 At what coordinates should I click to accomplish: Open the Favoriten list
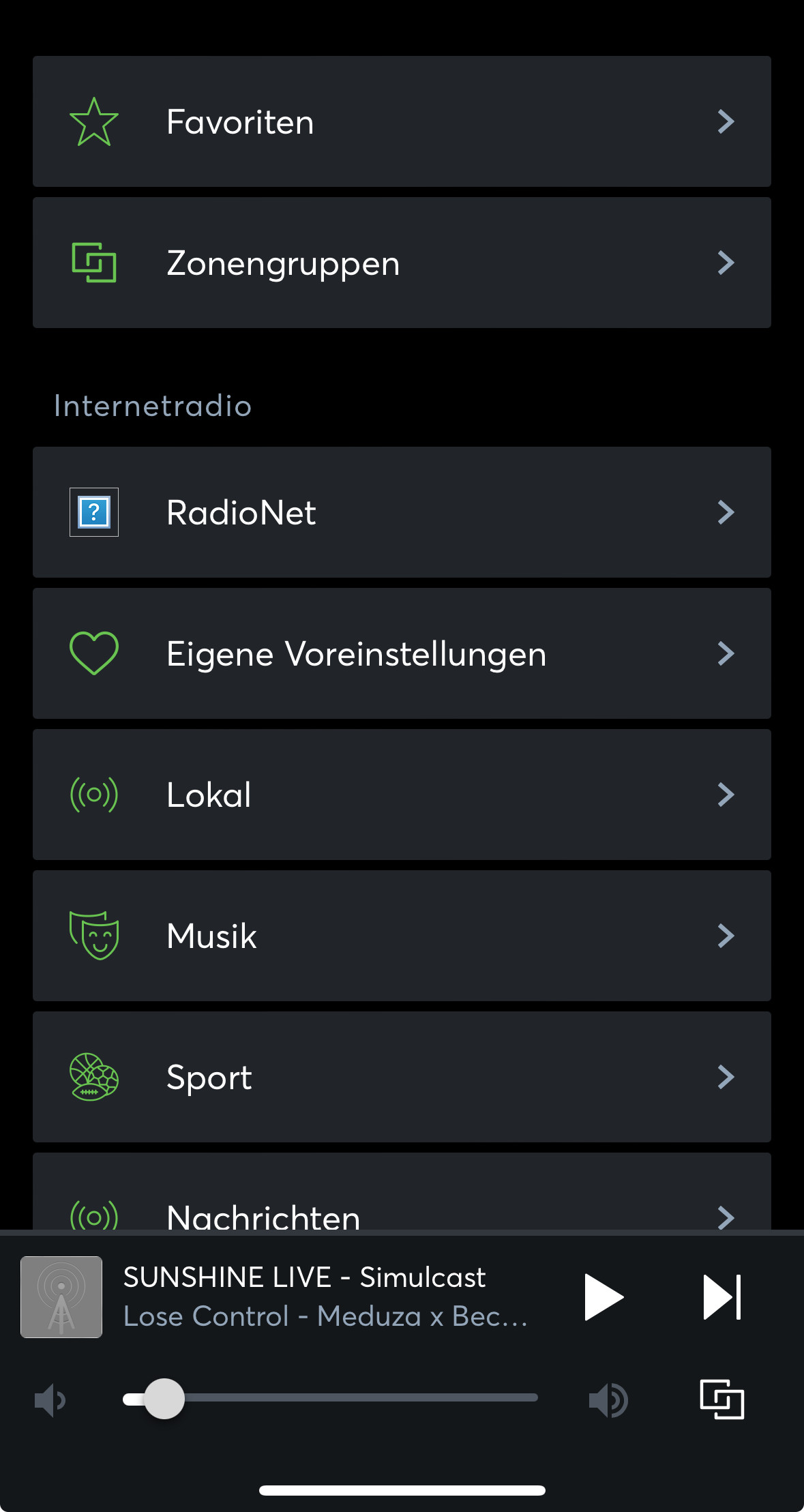click(402, 121)
